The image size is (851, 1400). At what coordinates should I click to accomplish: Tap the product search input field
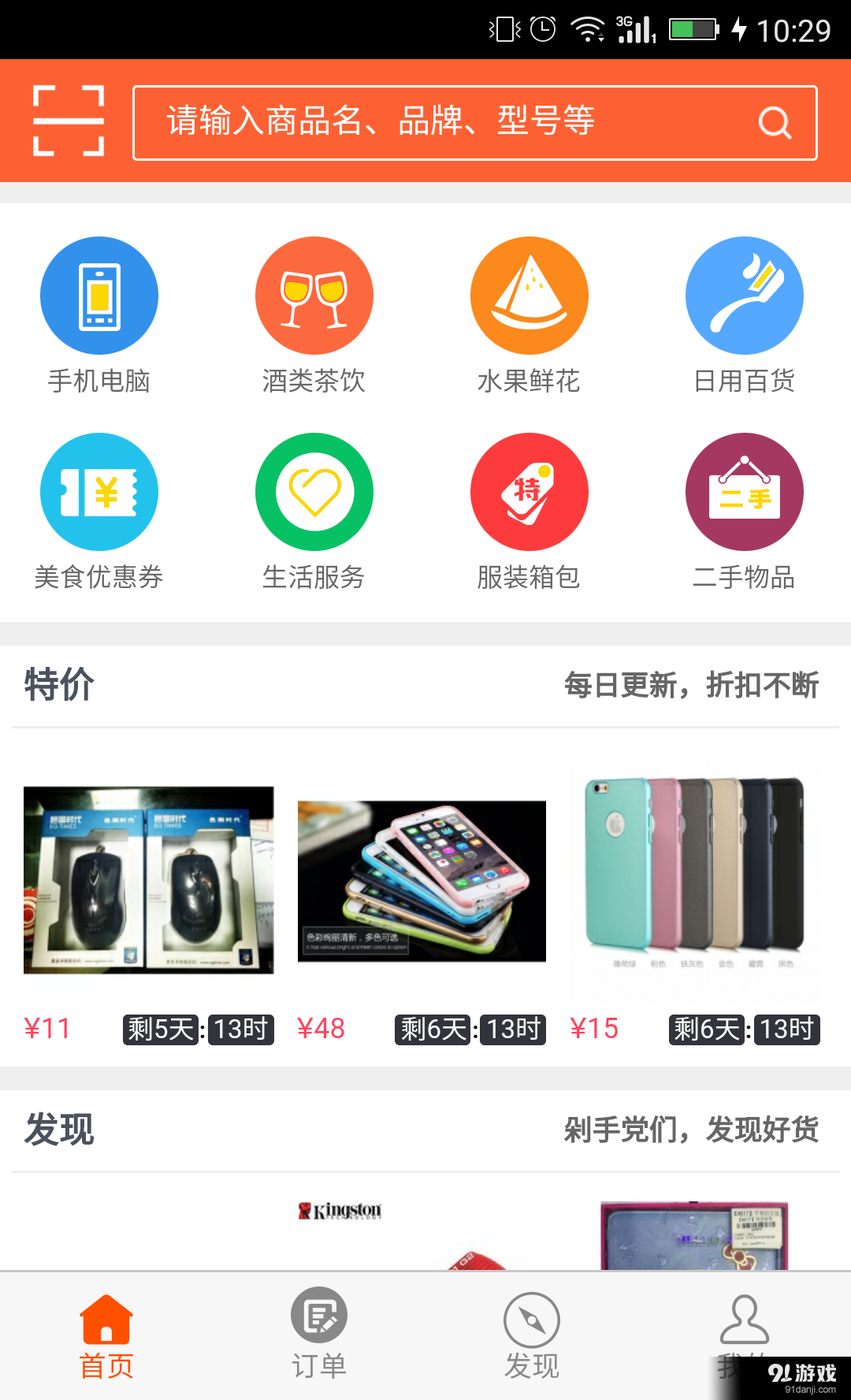pyautogui.click(x=474, y=123)
